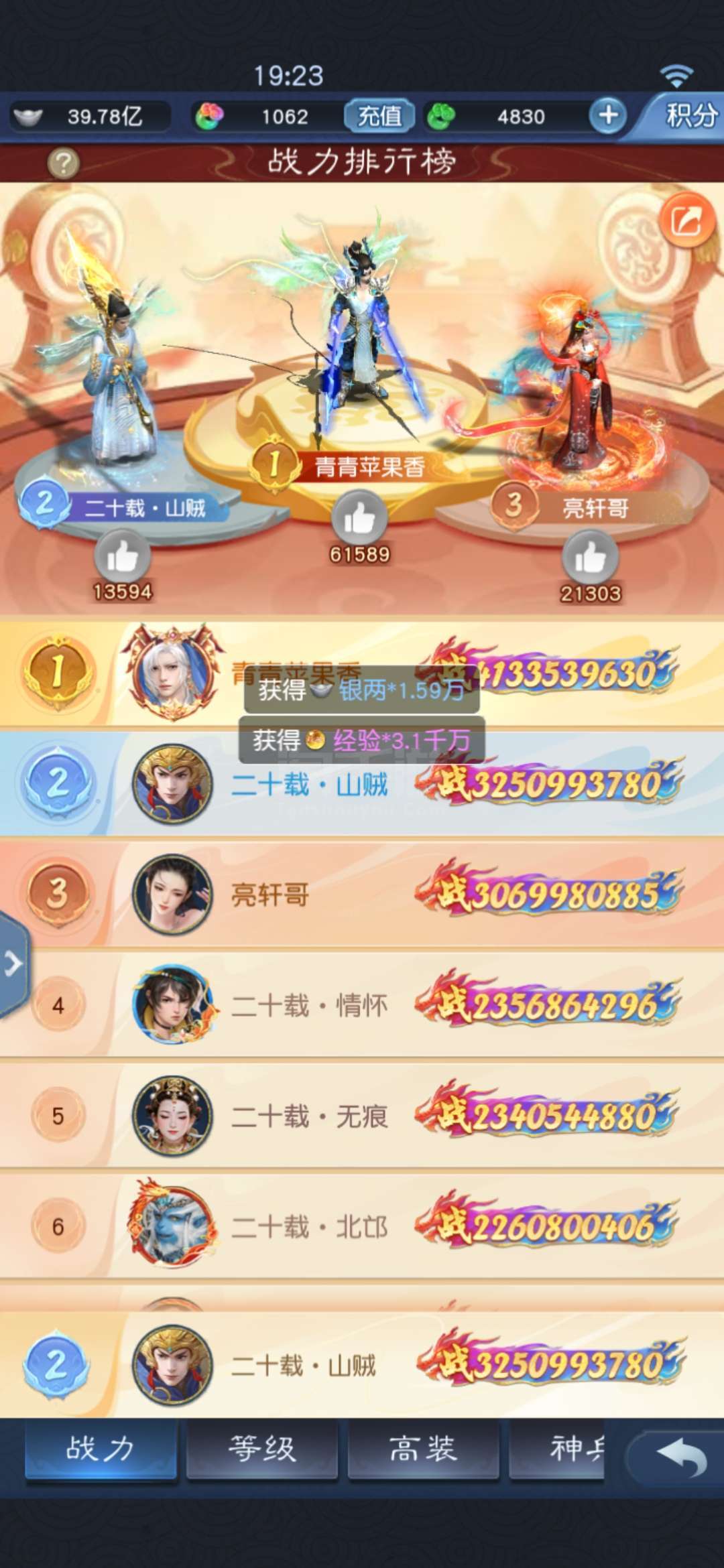Viewport: 724px width, 1568px height.
Task: Switch to the 等级 level tab
Action: [x=261, y=1449]
